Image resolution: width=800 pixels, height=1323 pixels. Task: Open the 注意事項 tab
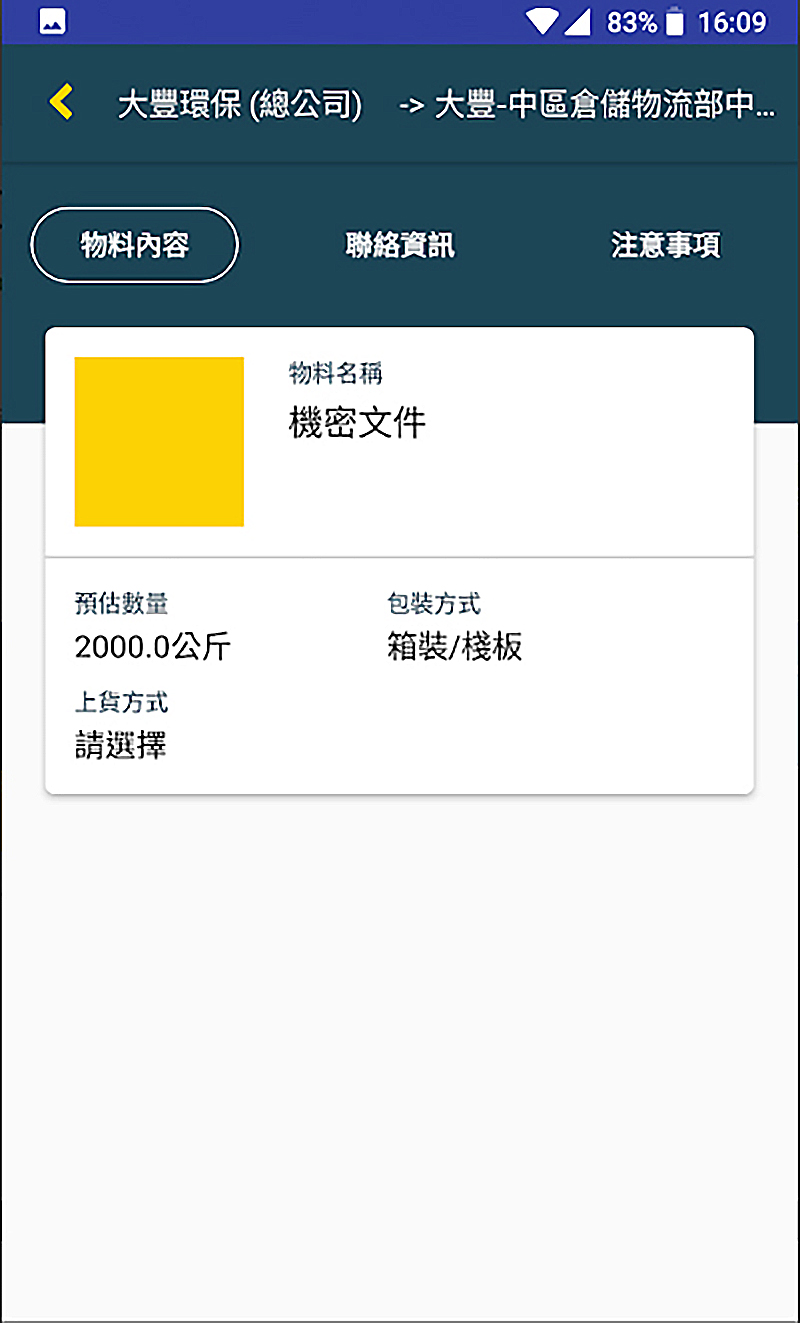point(666,245)
